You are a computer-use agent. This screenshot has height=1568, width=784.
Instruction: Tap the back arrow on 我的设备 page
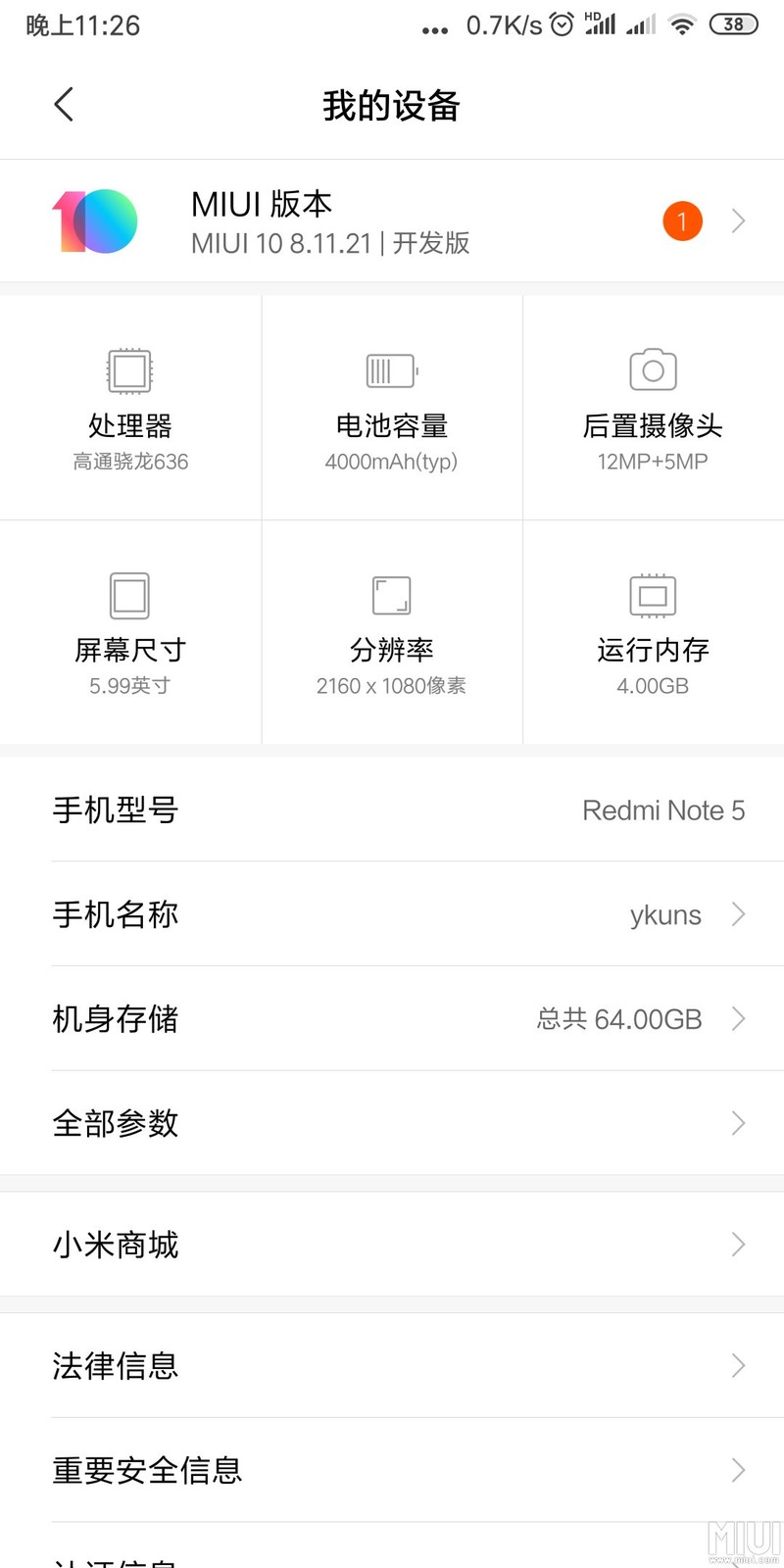[x=63, y=105]
